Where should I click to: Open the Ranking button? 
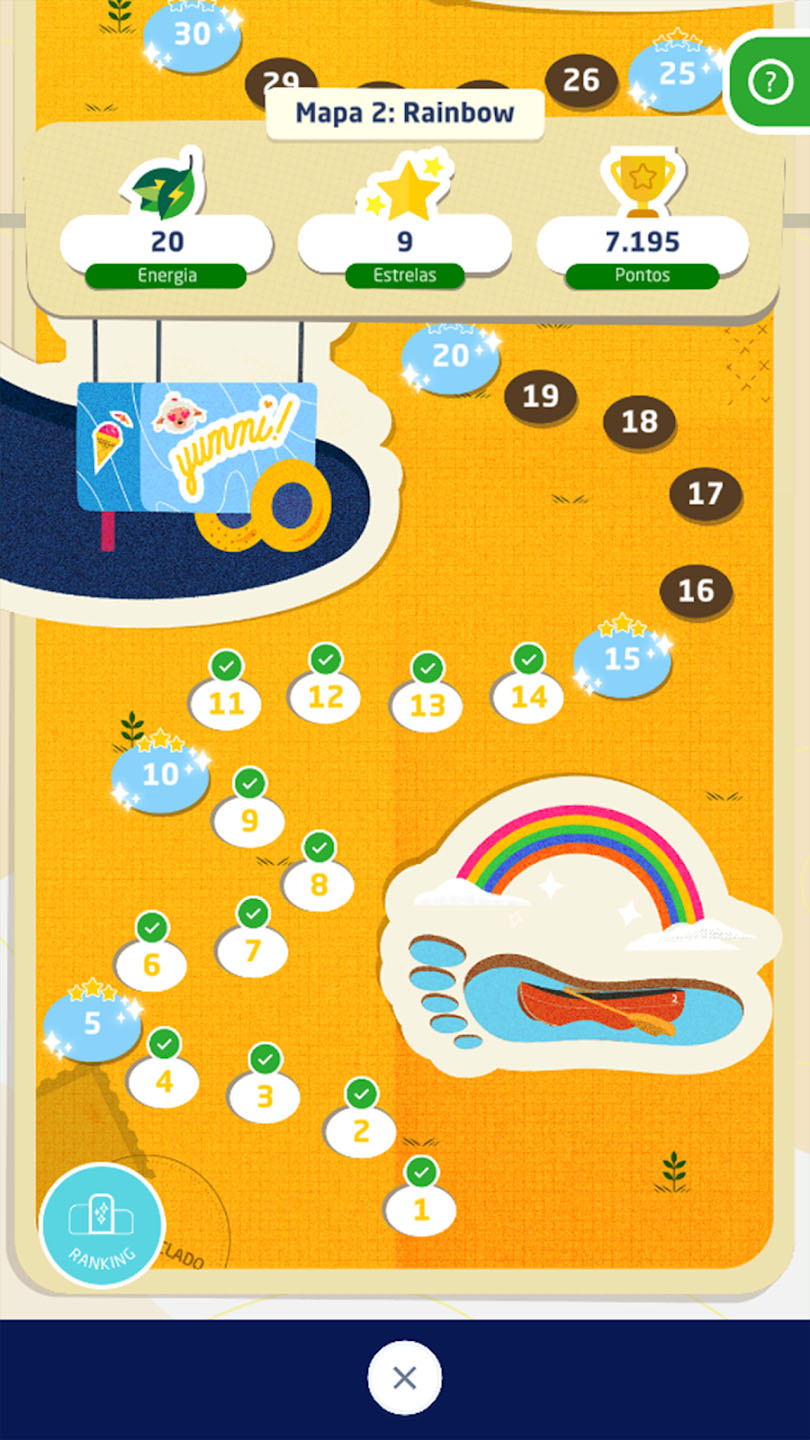click(x=101, y=1225)
